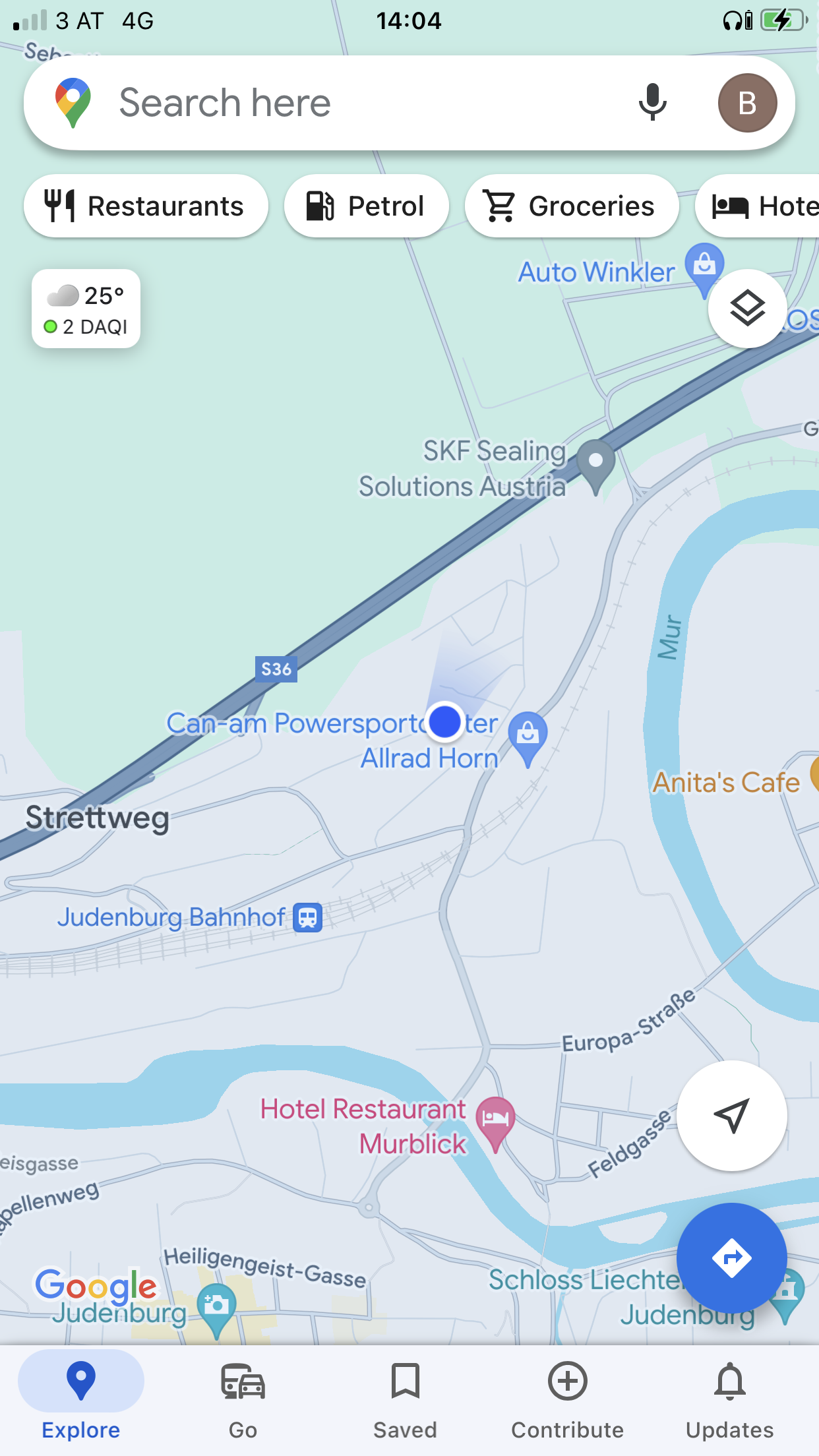The image size is (819, 1456).
Task: Open the weather and air quality widget
Action: coord(86,309)
